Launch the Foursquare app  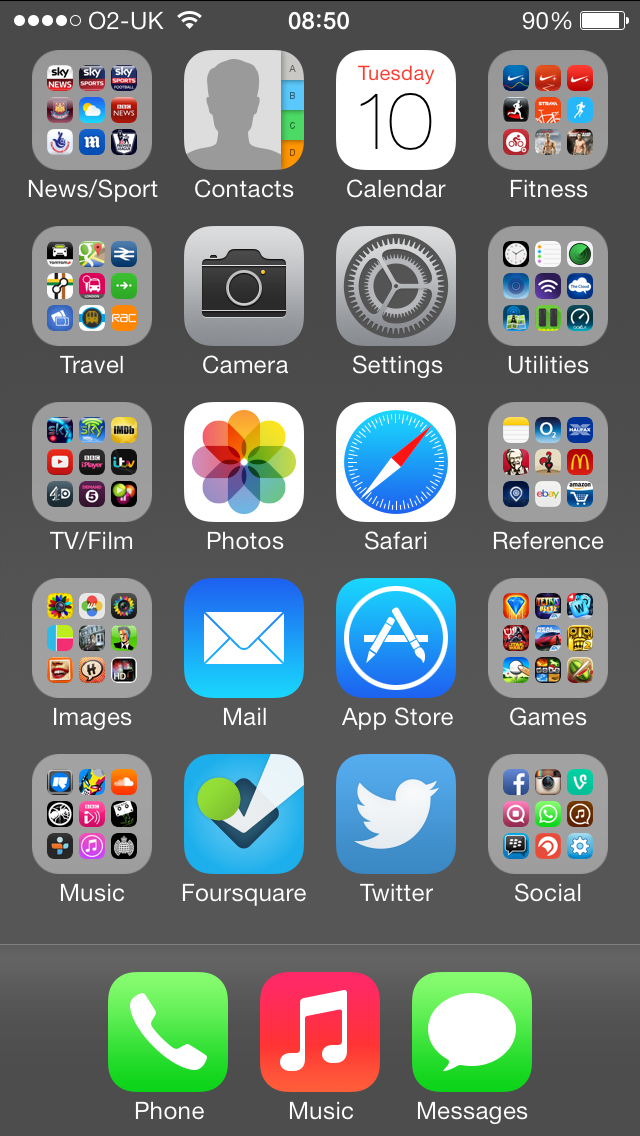(244, 814)
